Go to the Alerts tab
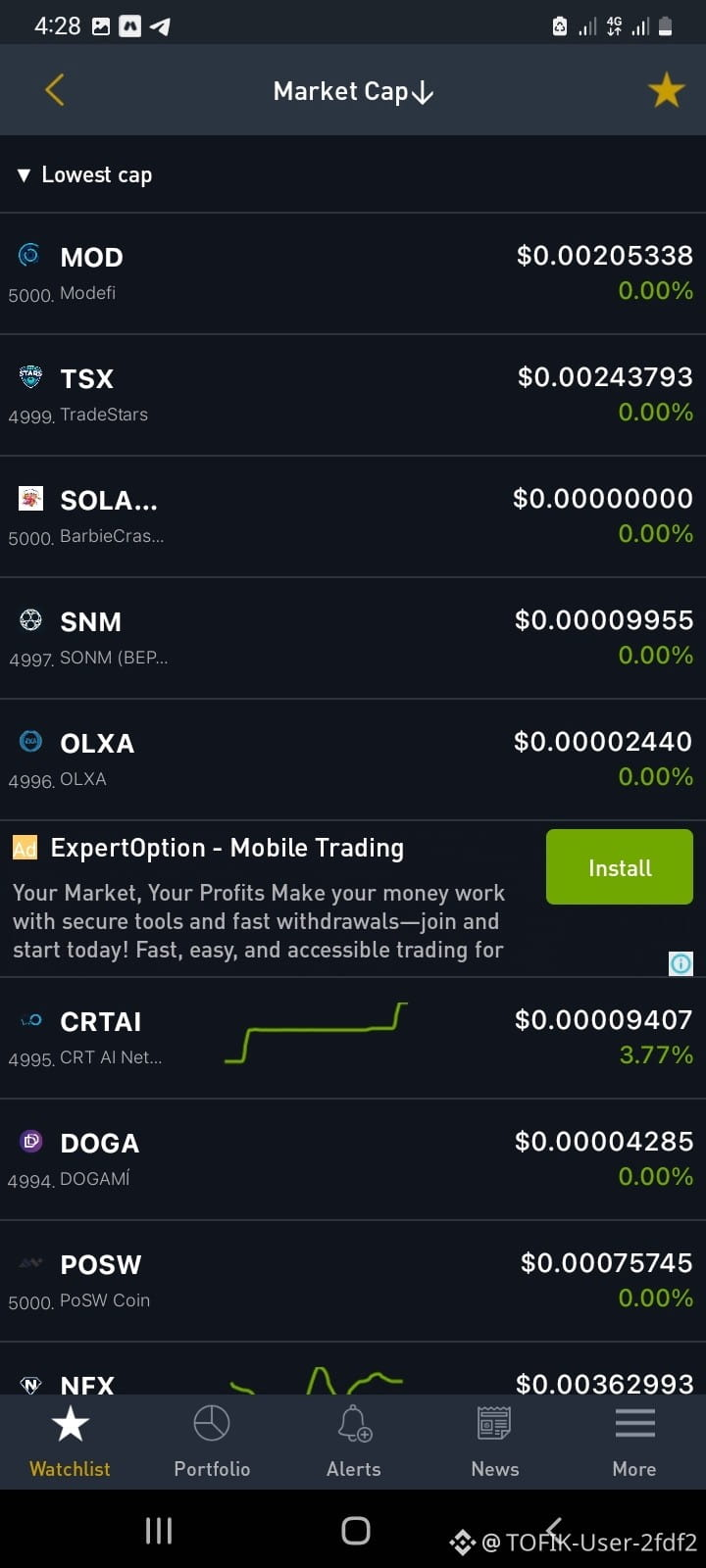The width and height of the screenshot is (706, 1568). tap(353, 1441)
